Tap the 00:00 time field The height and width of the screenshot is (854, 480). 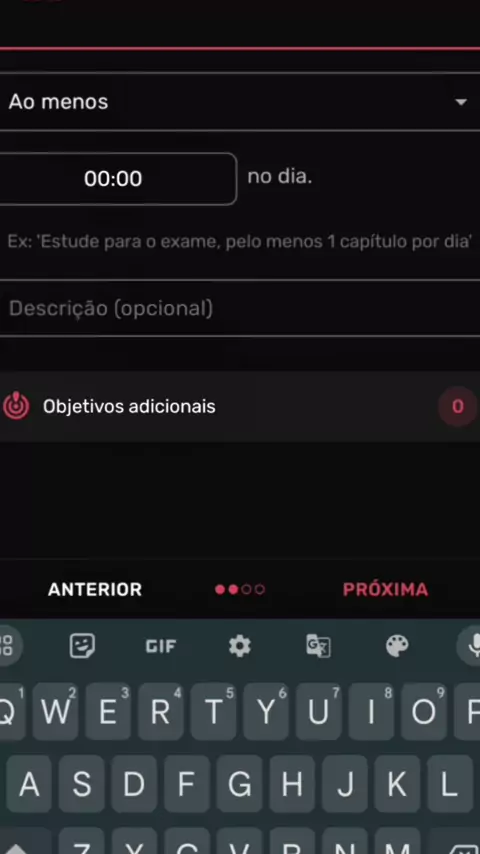coord(113,179)
